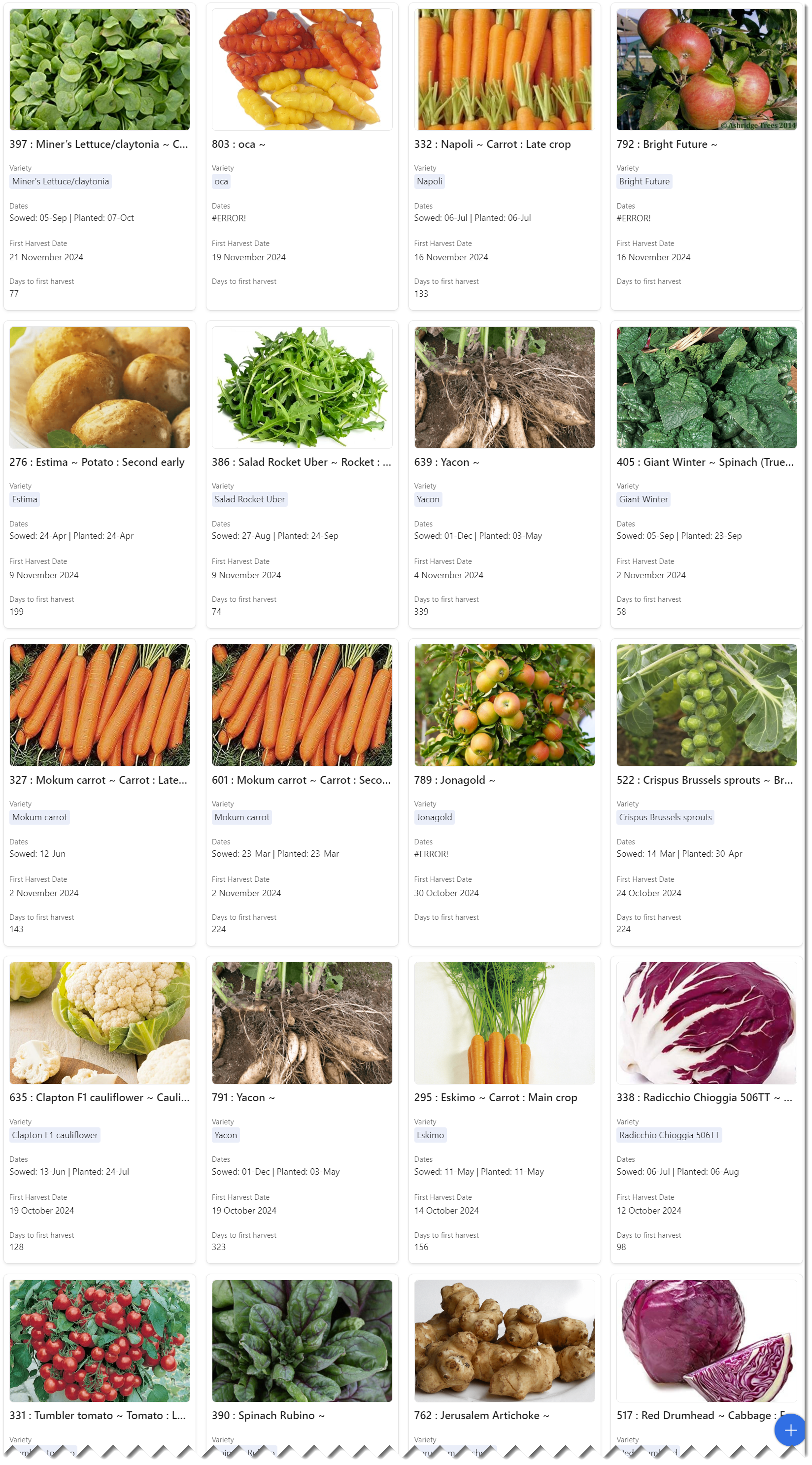The width and height of the screenshot is (812, 1465).
Task: Open the Tumbler tomato card 331
Action: coord(98,1416)
